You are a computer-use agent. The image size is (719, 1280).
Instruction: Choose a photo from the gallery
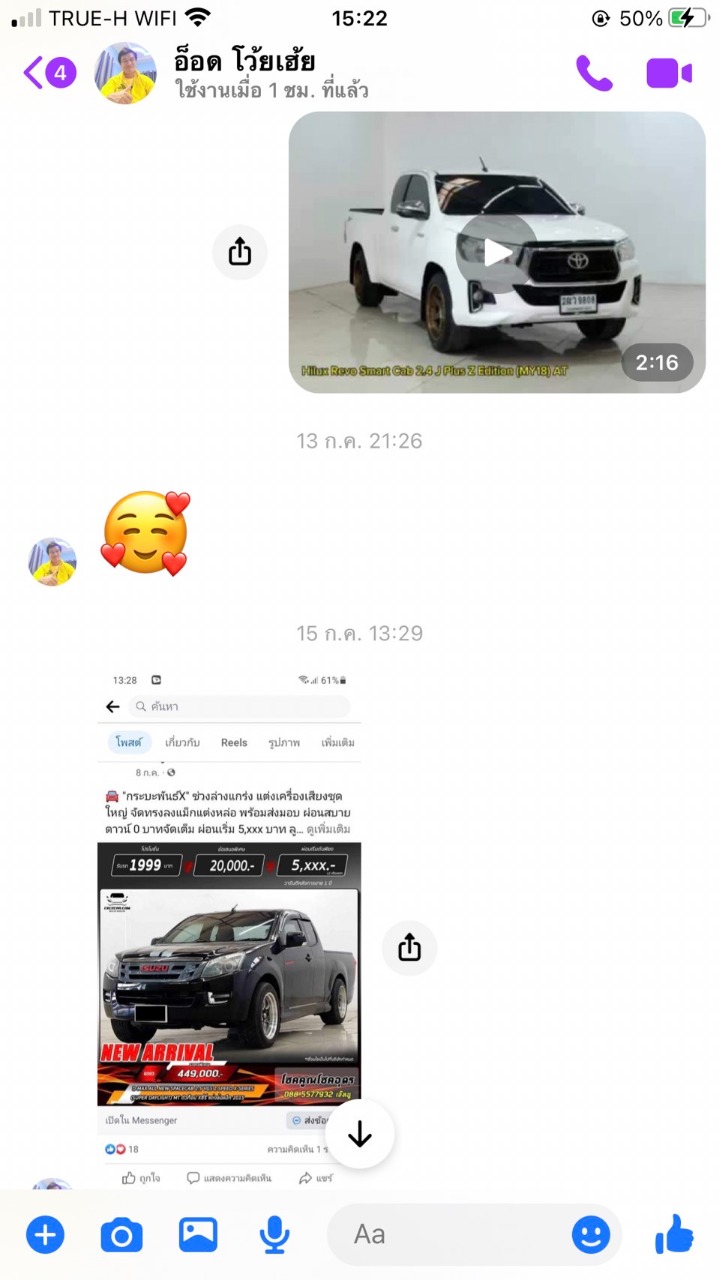pyautogui.click(x=198, y=1235)
